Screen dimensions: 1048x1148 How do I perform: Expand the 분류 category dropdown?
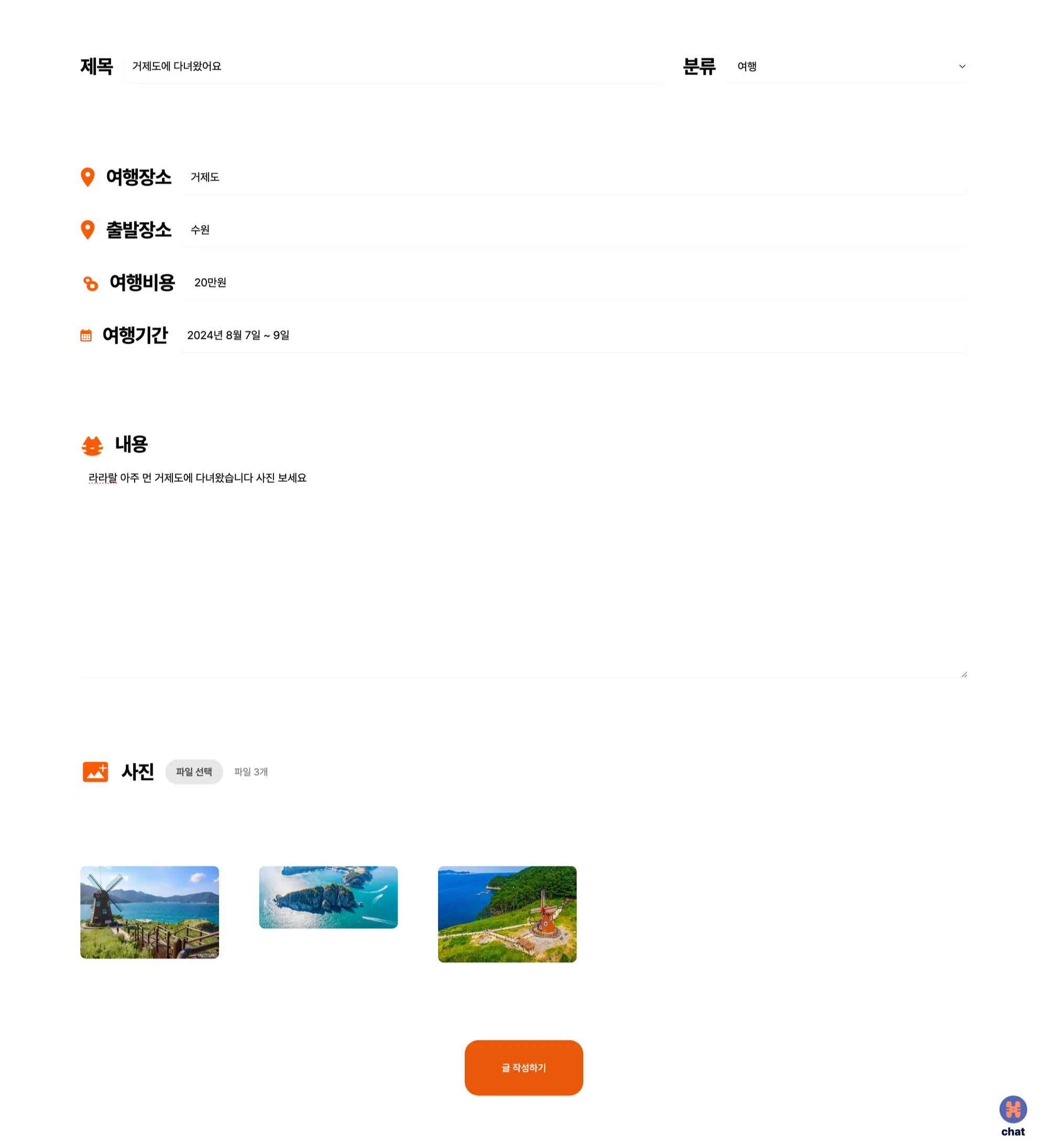(x=849, y=67)
